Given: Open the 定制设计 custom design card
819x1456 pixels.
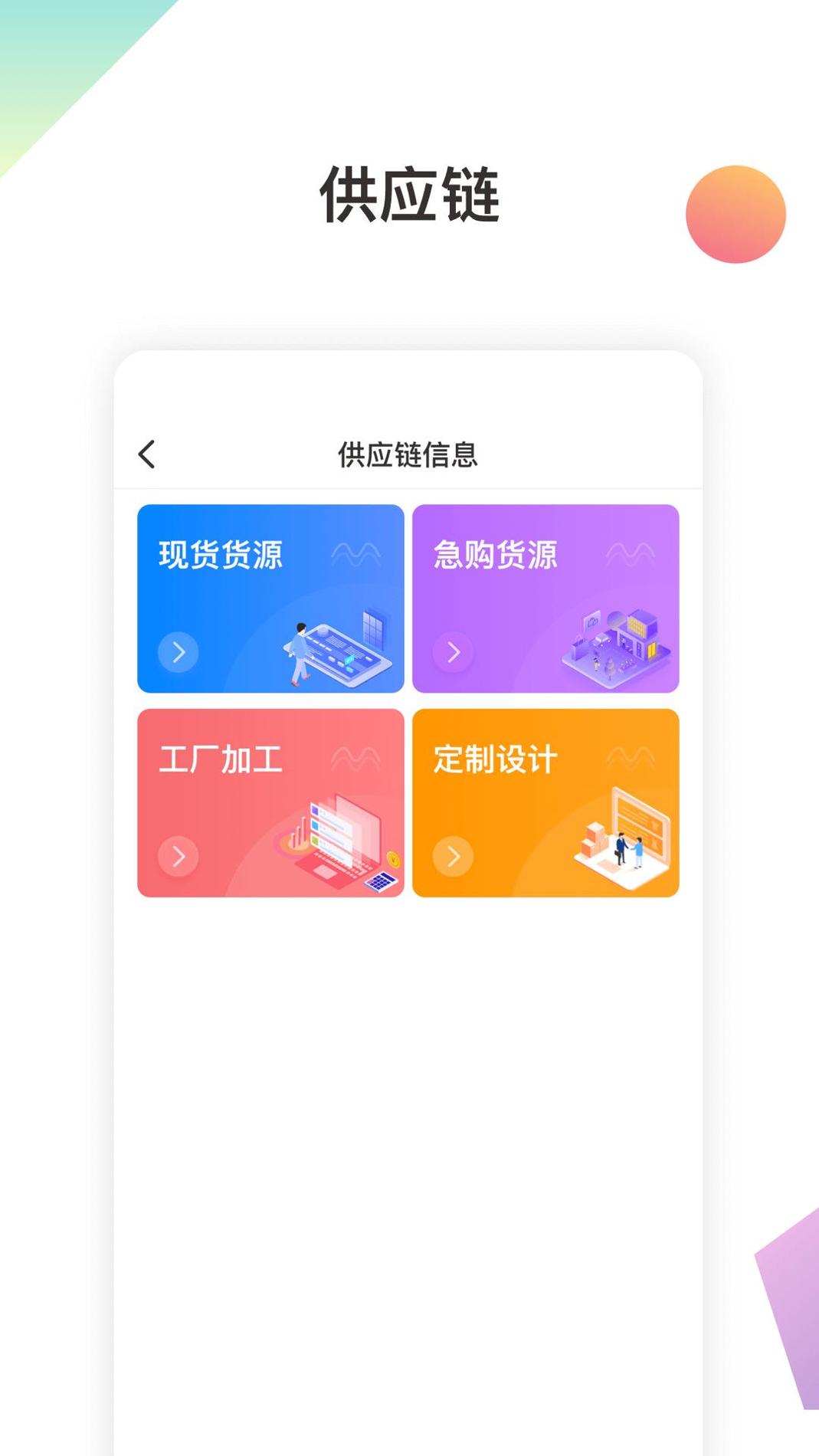Looking at the screenshot, I should click(x=545, y=805).
